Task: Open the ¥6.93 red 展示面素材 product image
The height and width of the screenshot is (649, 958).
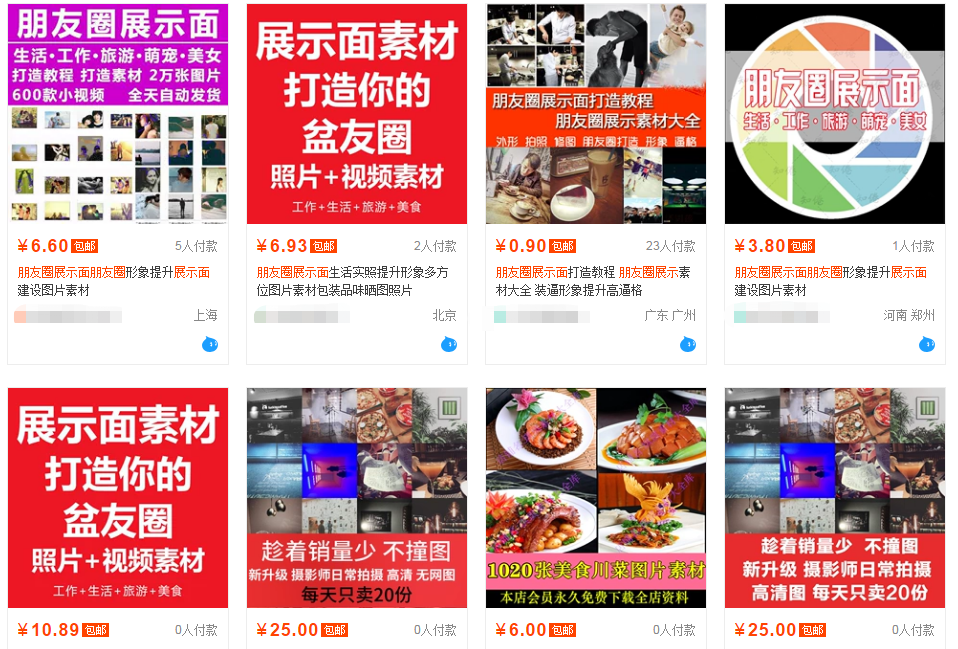Action: [357, 114]
